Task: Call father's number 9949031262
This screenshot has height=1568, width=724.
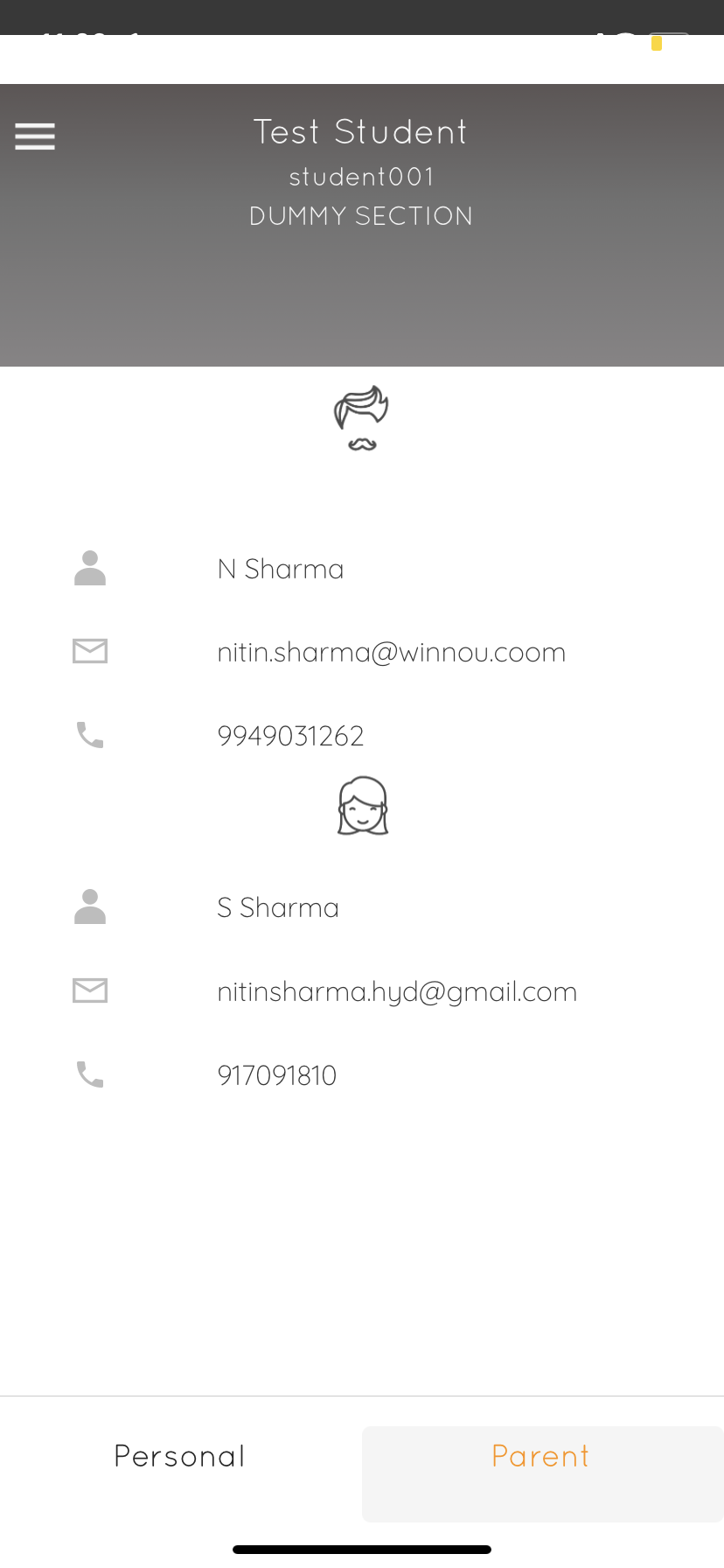Action: point(290,736)
